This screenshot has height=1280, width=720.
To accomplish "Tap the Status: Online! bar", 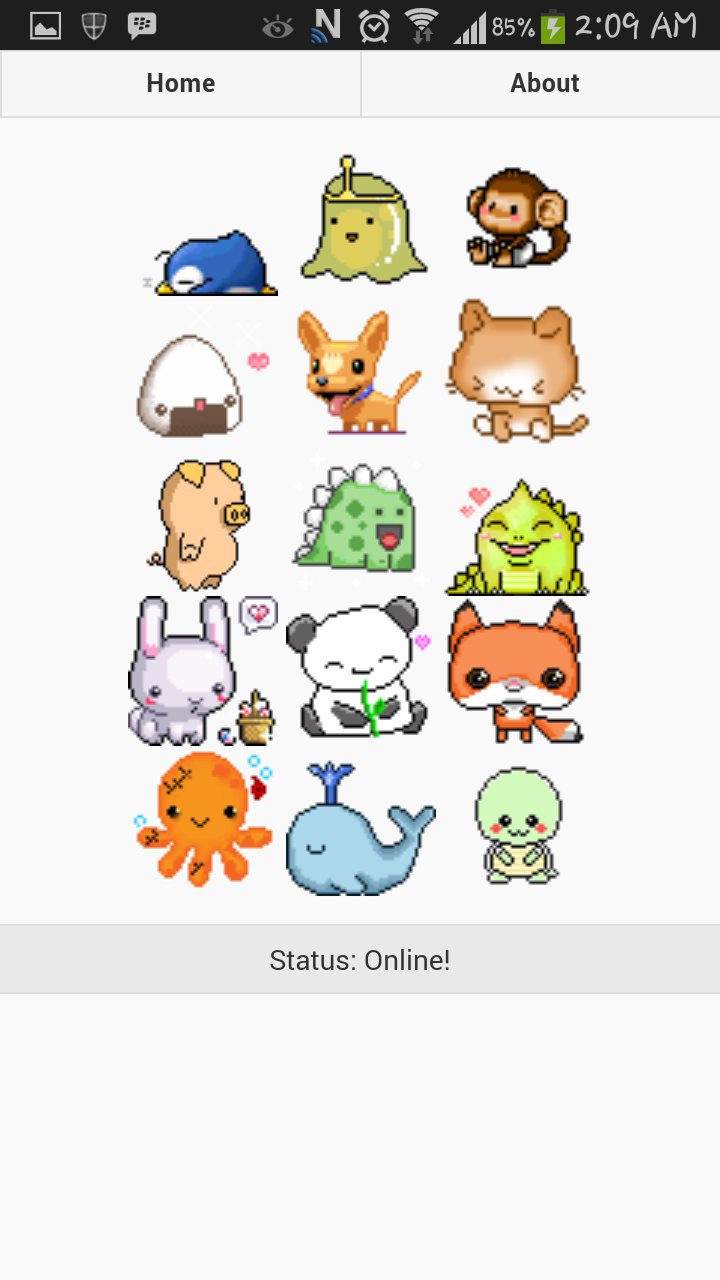I will point(360,958).
